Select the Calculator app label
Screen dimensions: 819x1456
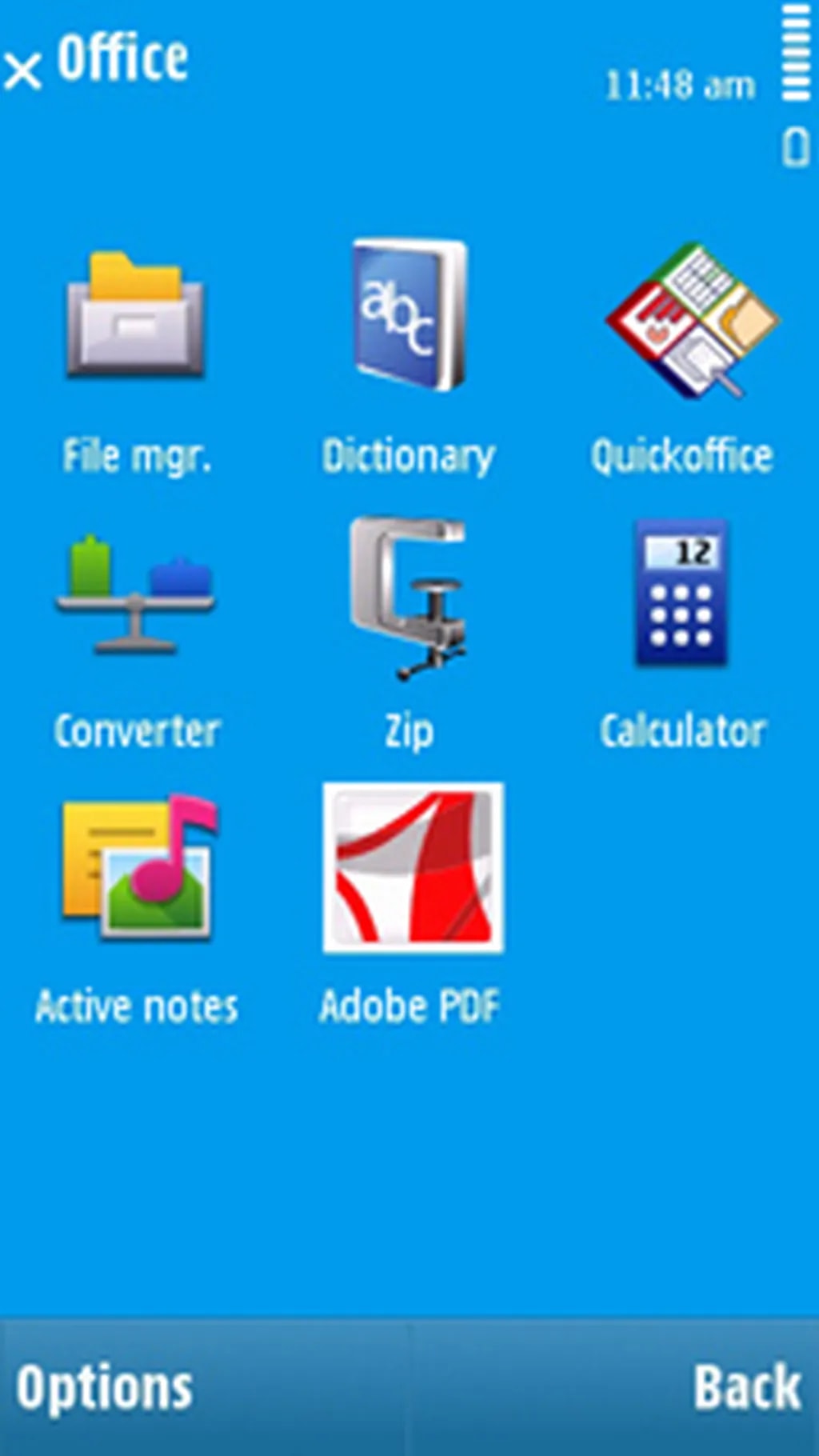click(x=683, y=730)
